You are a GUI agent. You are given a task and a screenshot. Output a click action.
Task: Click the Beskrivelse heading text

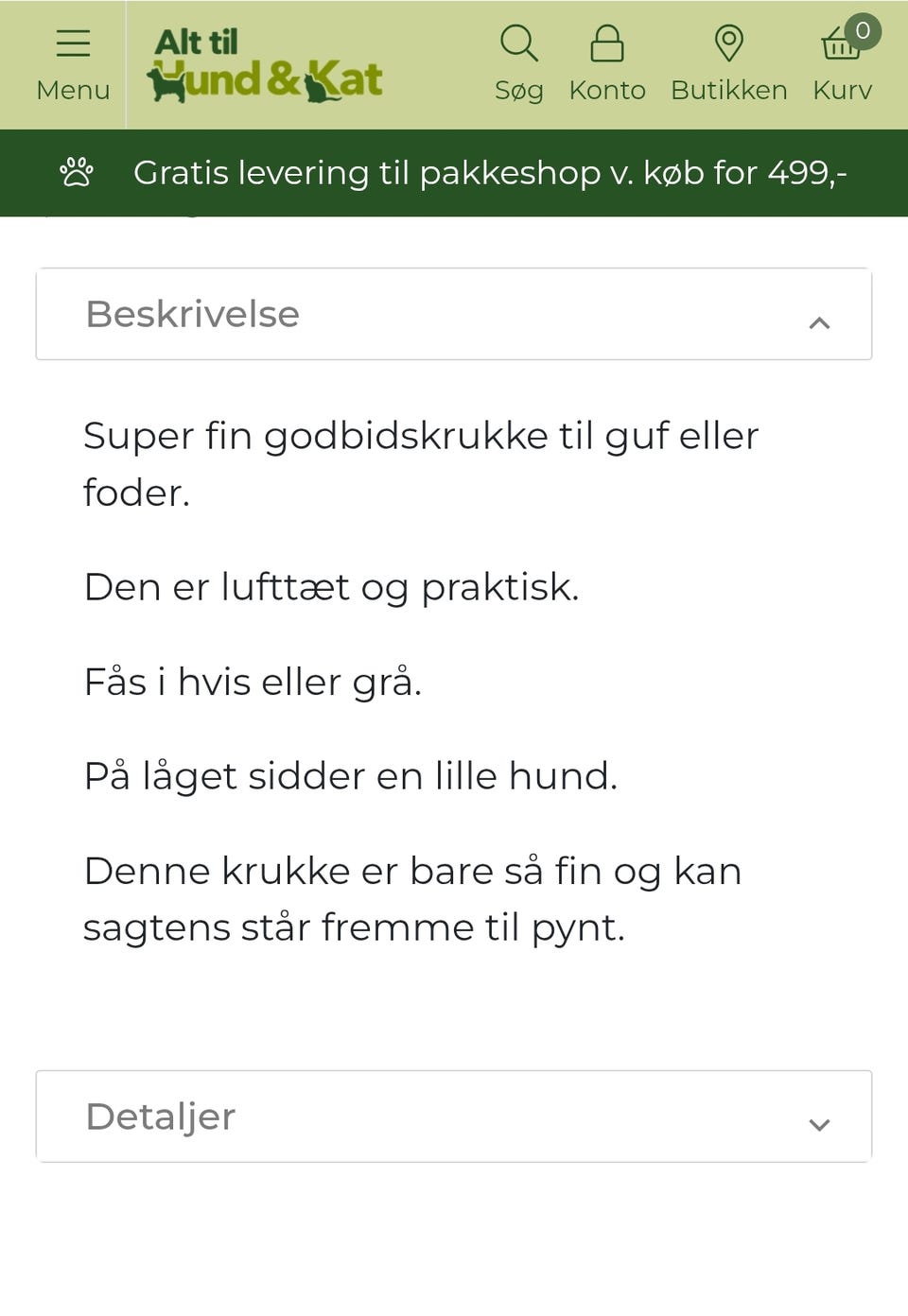191,314
